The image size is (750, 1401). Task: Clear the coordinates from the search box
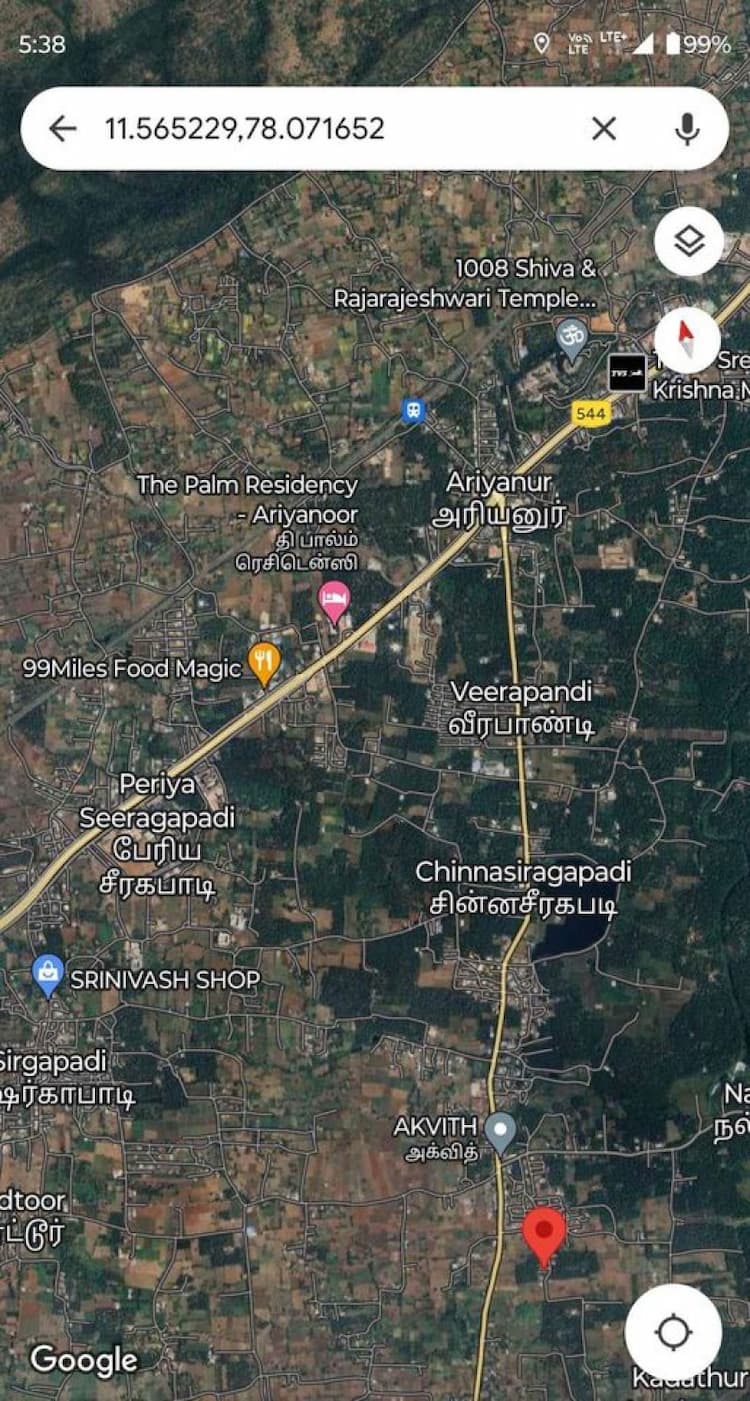603,128
